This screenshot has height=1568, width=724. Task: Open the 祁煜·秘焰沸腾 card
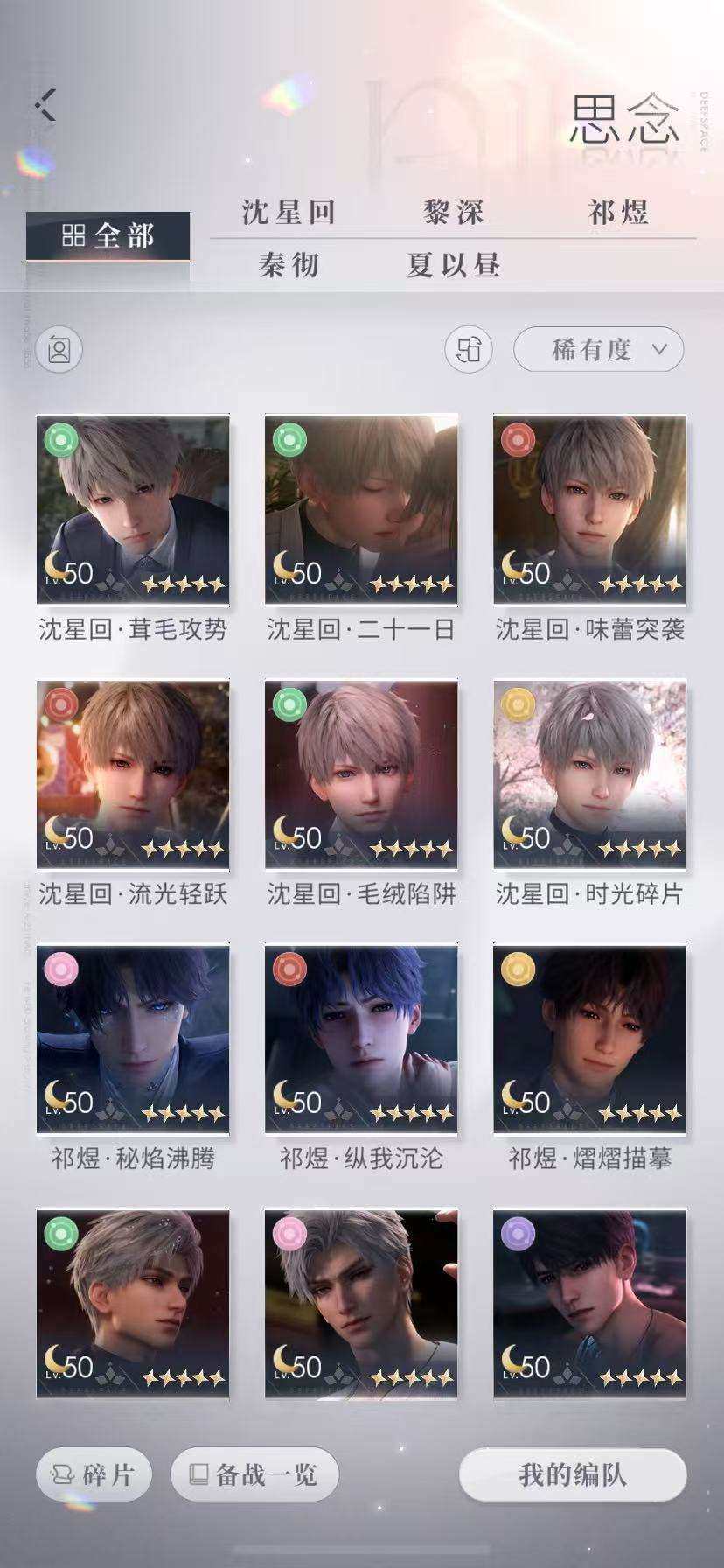coord(133,1039)
